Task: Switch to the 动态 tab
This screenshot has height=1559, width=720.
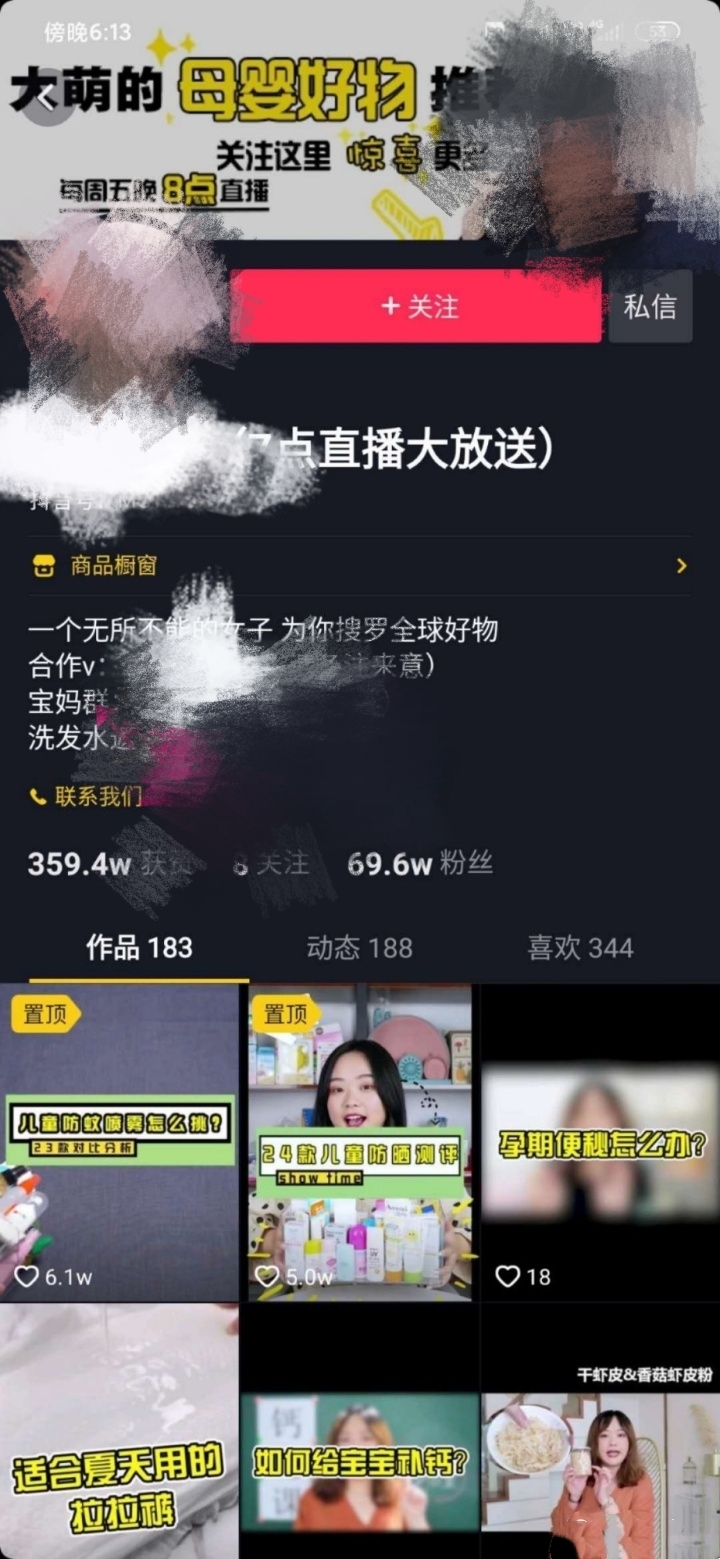Action: point(359,947)
